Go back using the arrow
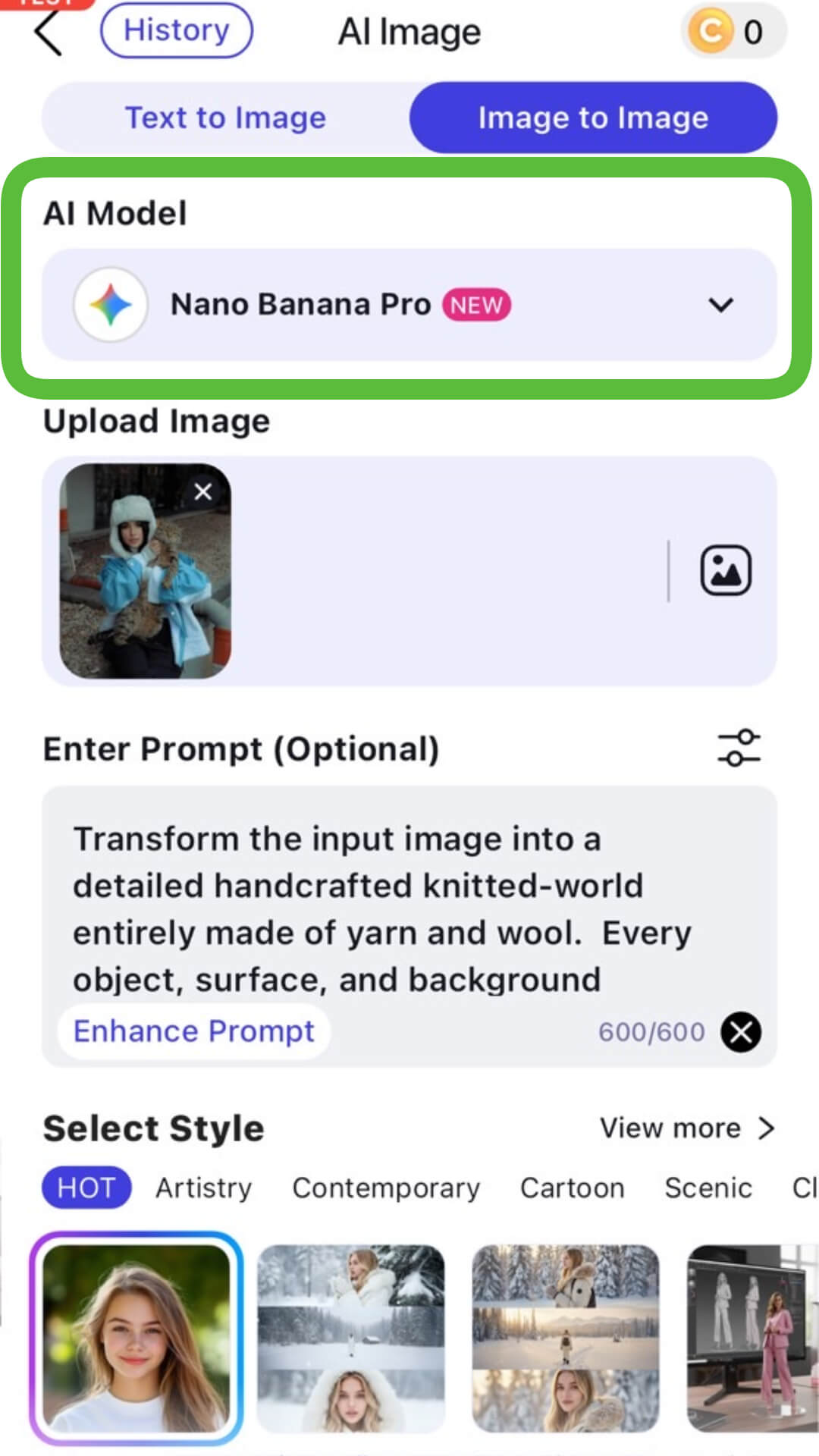Image resolution: width=819 pixels, height=1456 pixels. (49, 33)
